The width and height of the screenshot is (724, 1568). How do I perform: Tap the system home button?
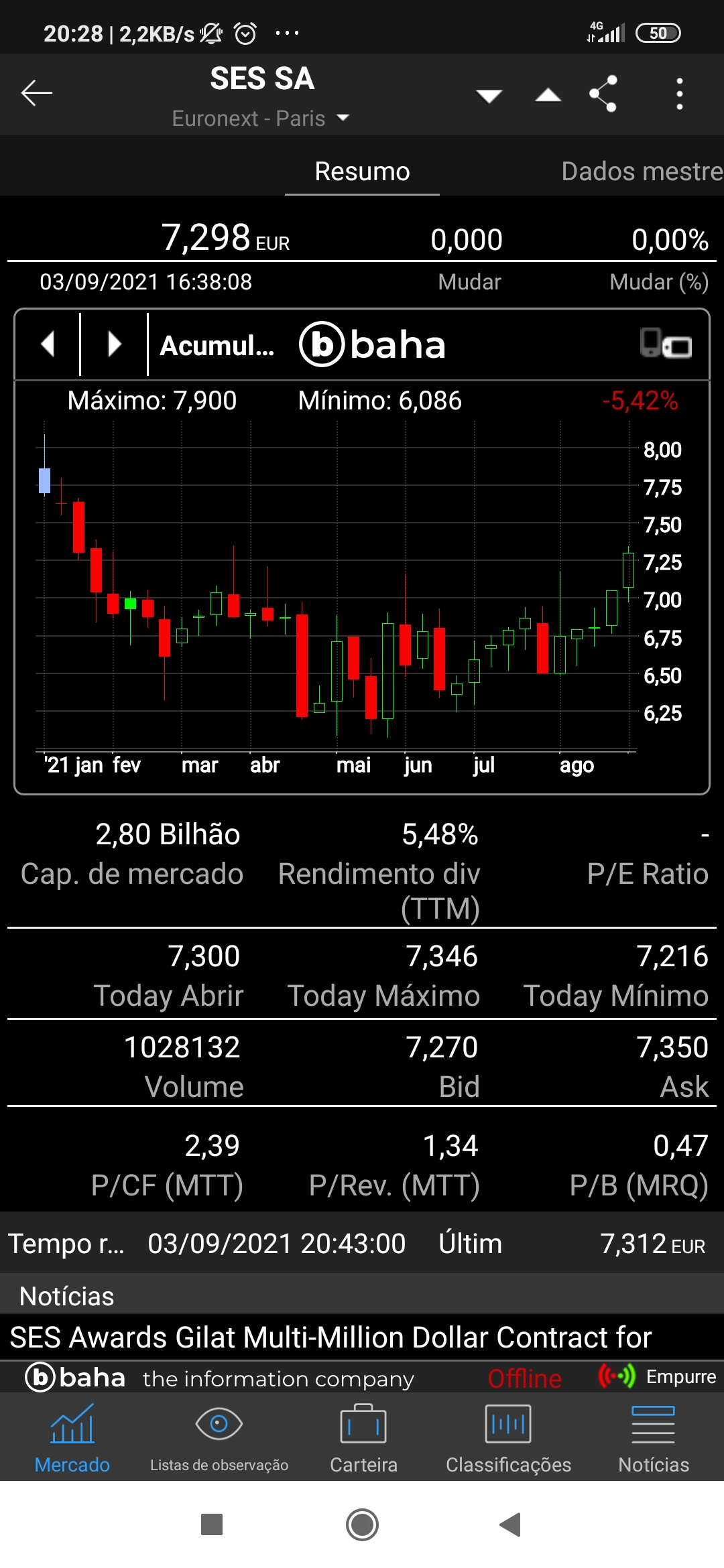pos(362,1524)
